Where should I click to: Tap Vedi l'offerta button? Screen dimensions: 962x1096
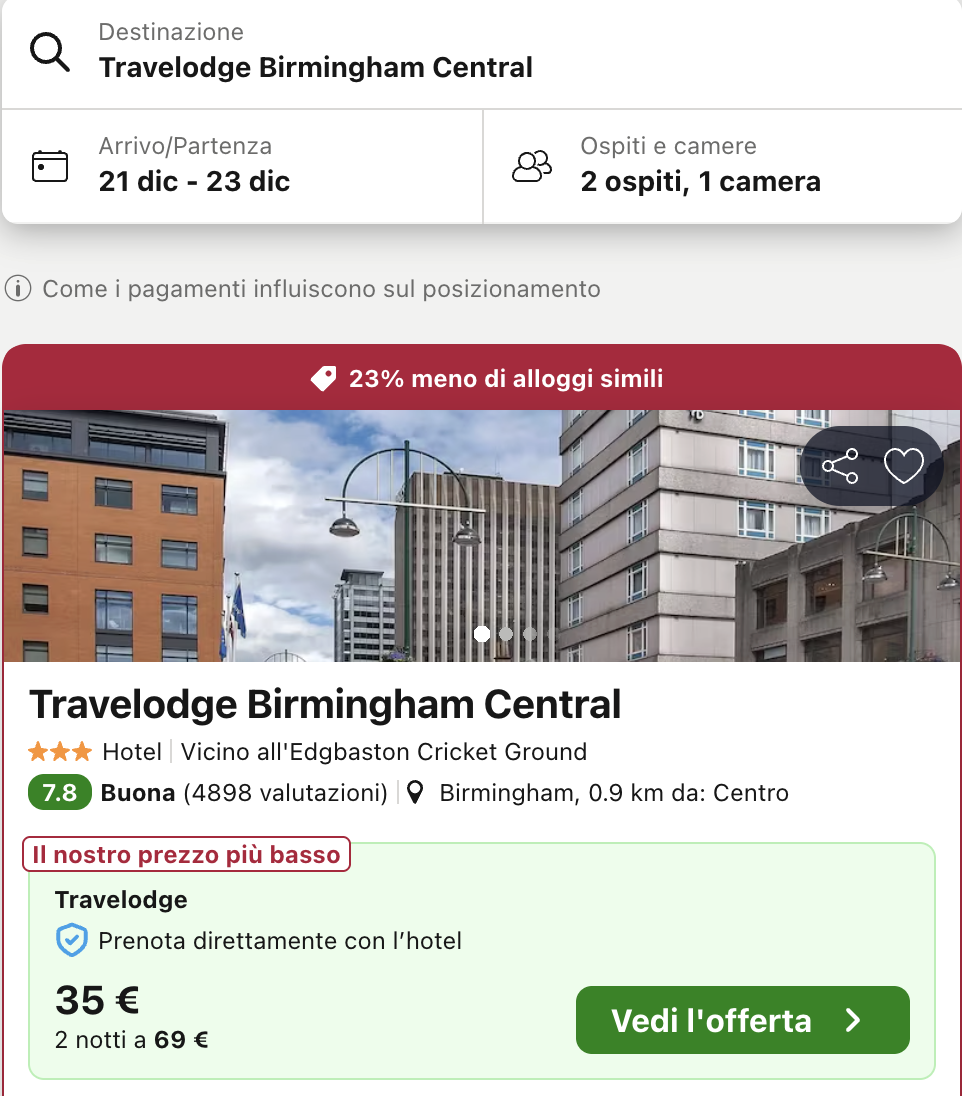742,1020
